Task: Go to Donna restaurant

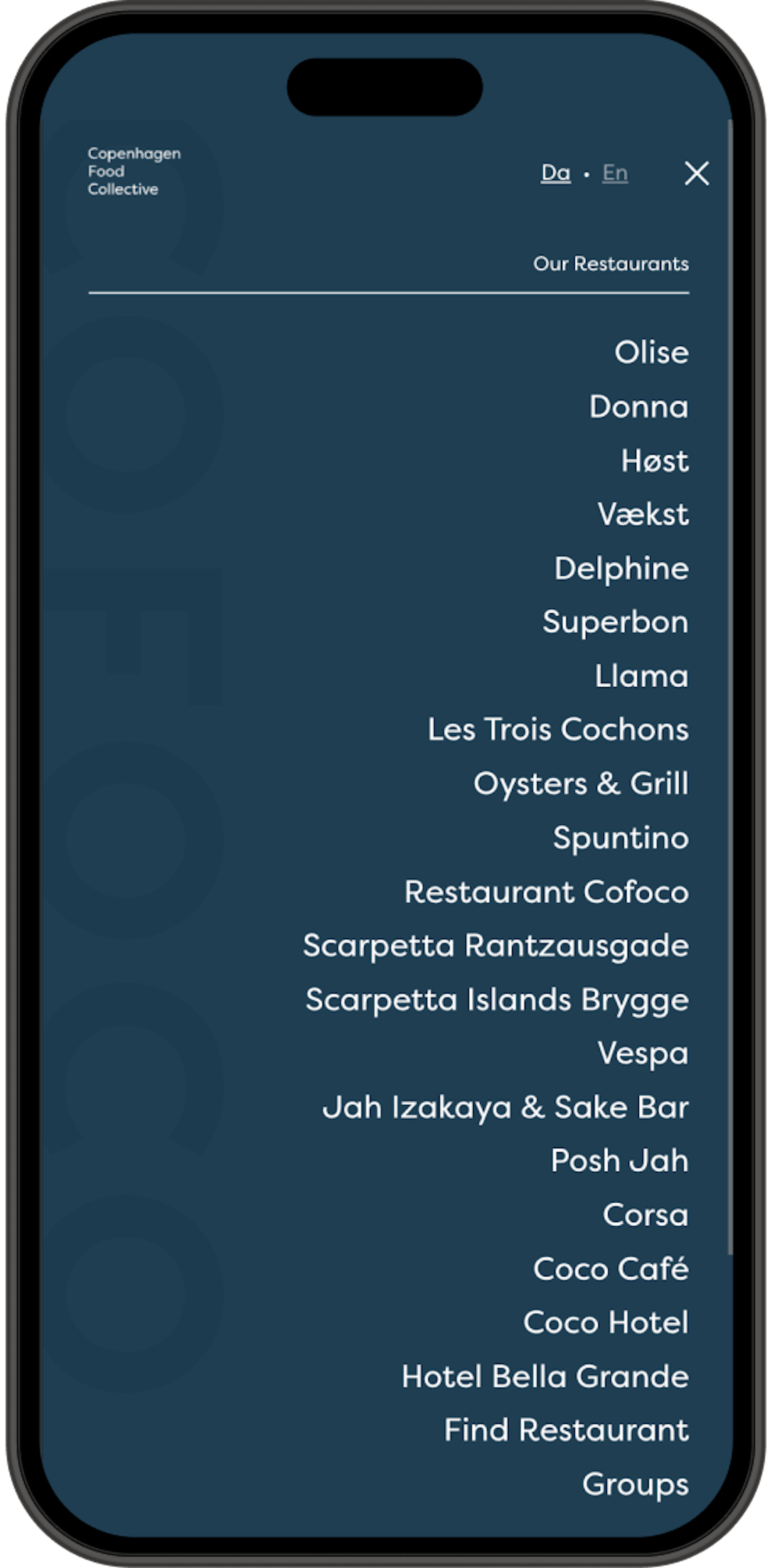Action: 638,407
